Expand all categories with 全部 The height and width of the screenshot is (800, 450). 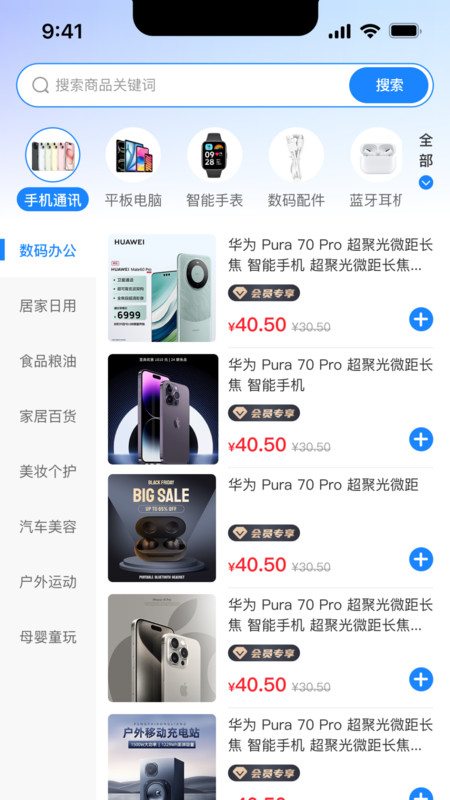[426, 161]
